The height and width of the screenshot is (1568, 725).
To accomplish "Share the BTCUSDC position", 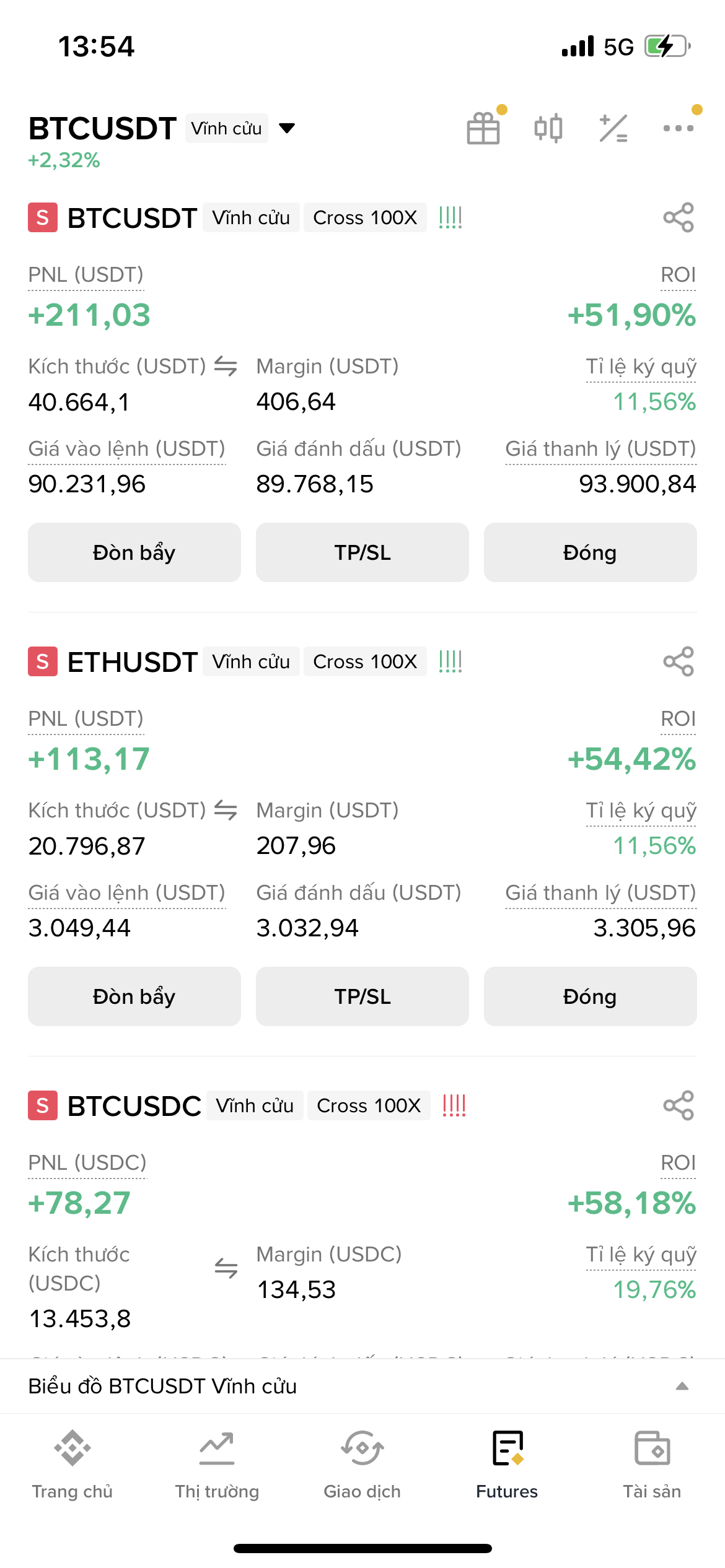I will click(679, 1105).
